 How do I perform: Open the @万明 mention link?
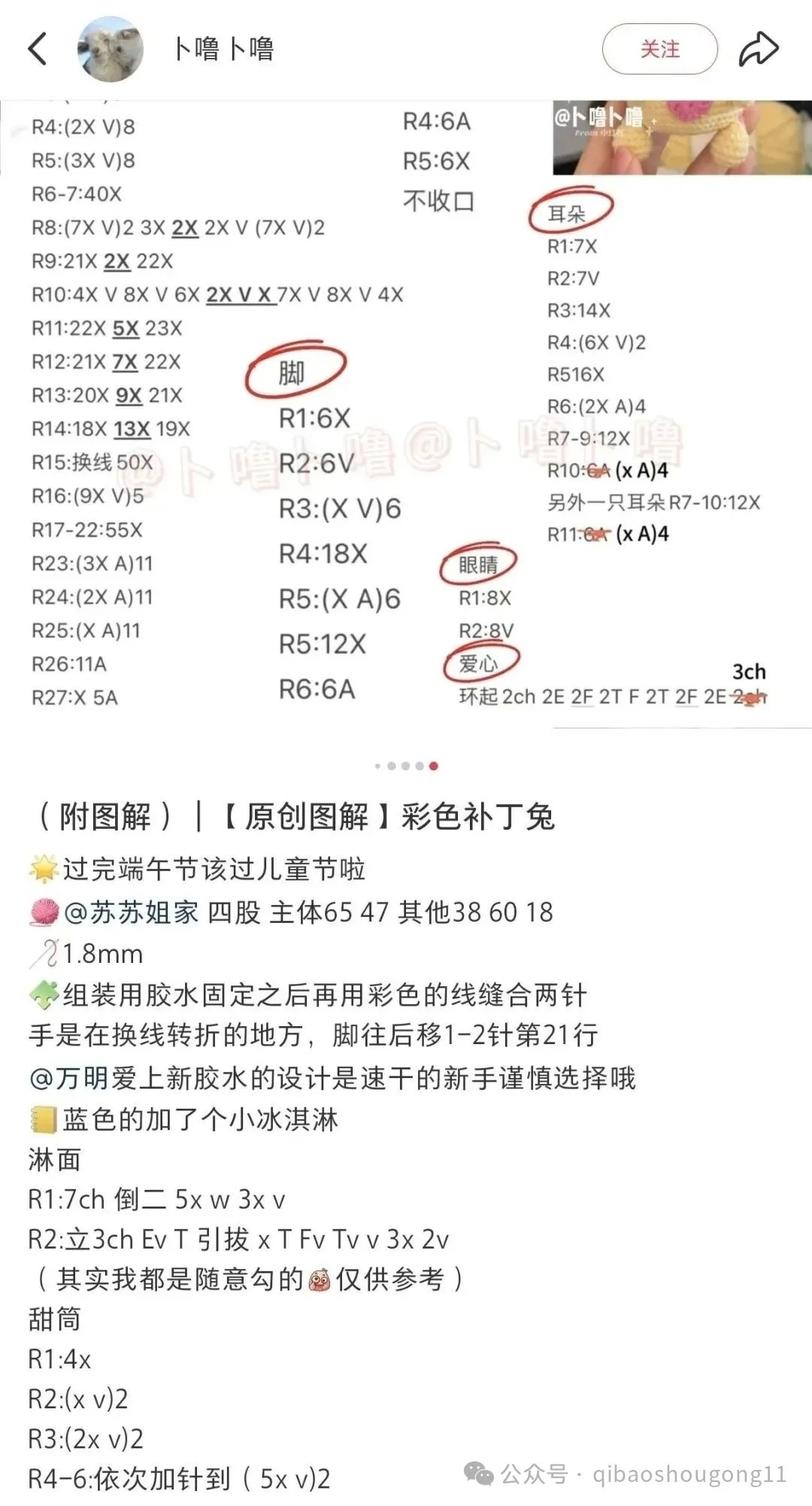coord(69,1078)
